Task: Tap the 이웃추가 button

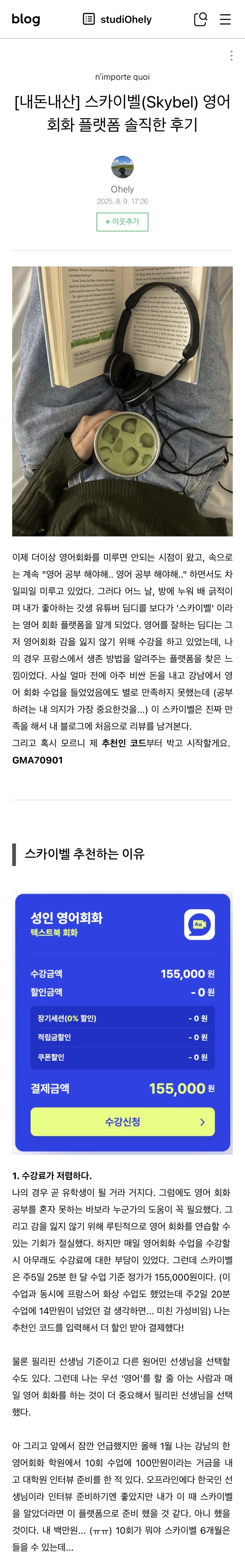Action: click(x=122, y=221)
